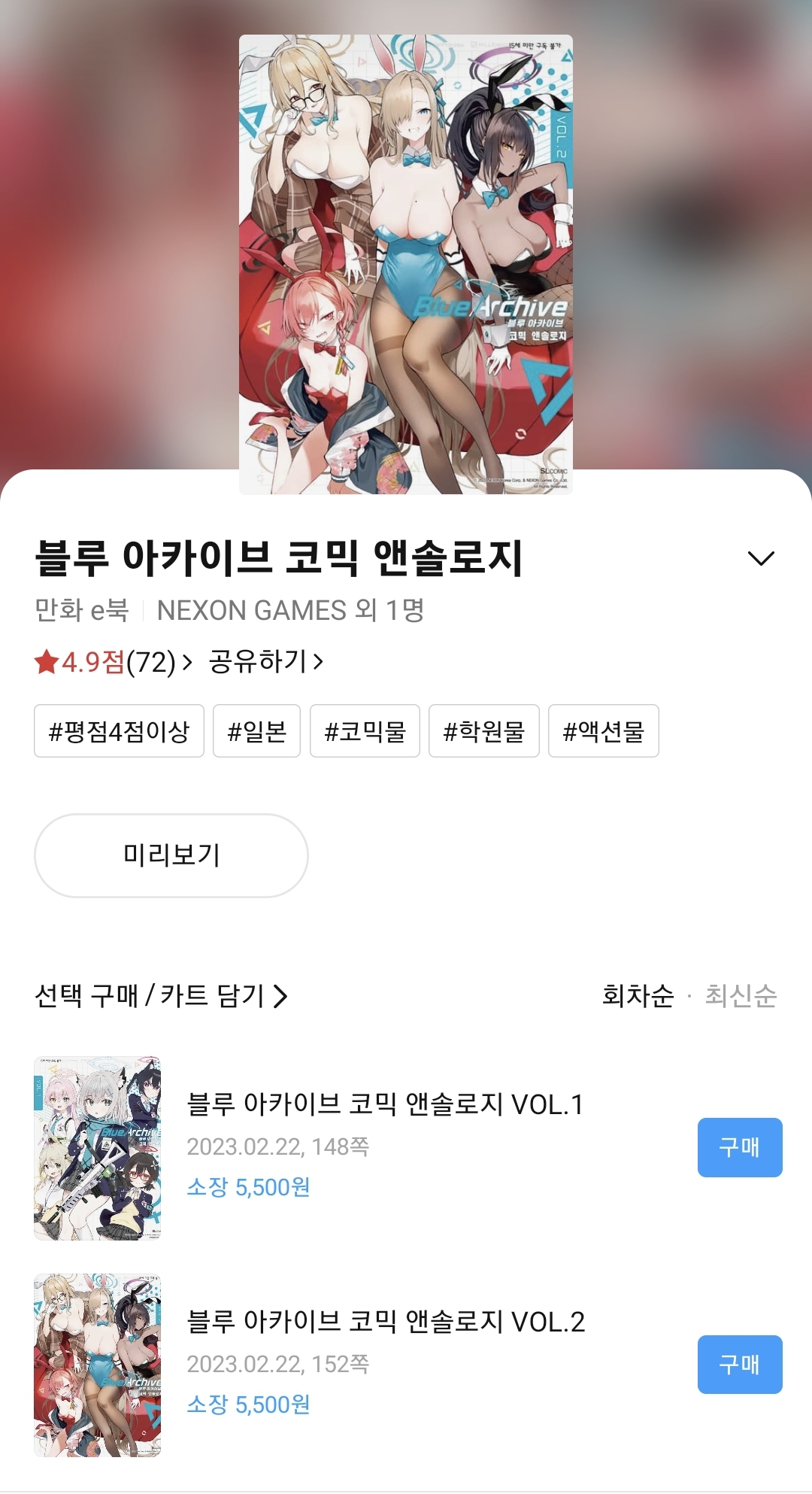The height and width of the screenshot is (1494, 812).
Task: Buy VOL.1 with its 구매 button
Action: click(739, 1147)
